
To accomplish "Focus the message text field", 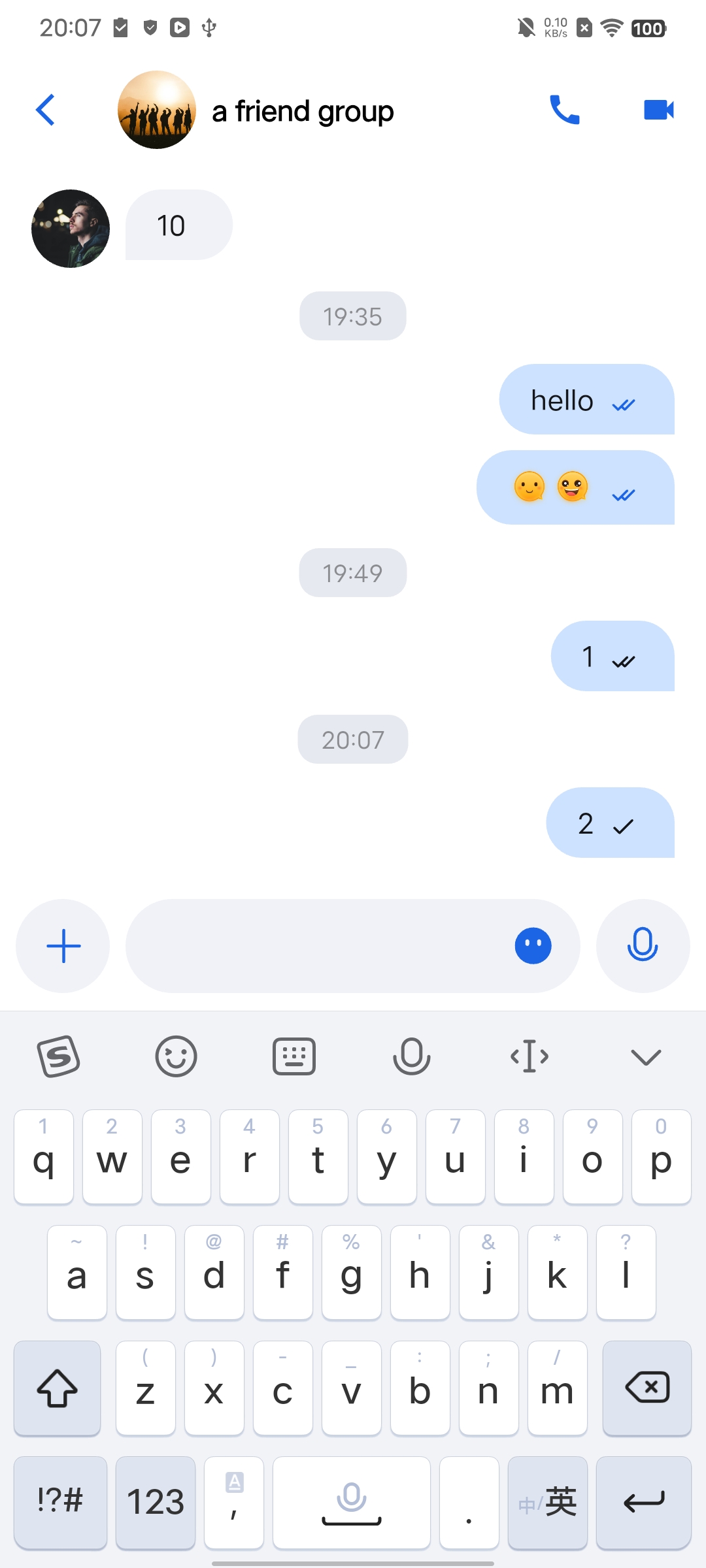I will click(x=314, y=946).
